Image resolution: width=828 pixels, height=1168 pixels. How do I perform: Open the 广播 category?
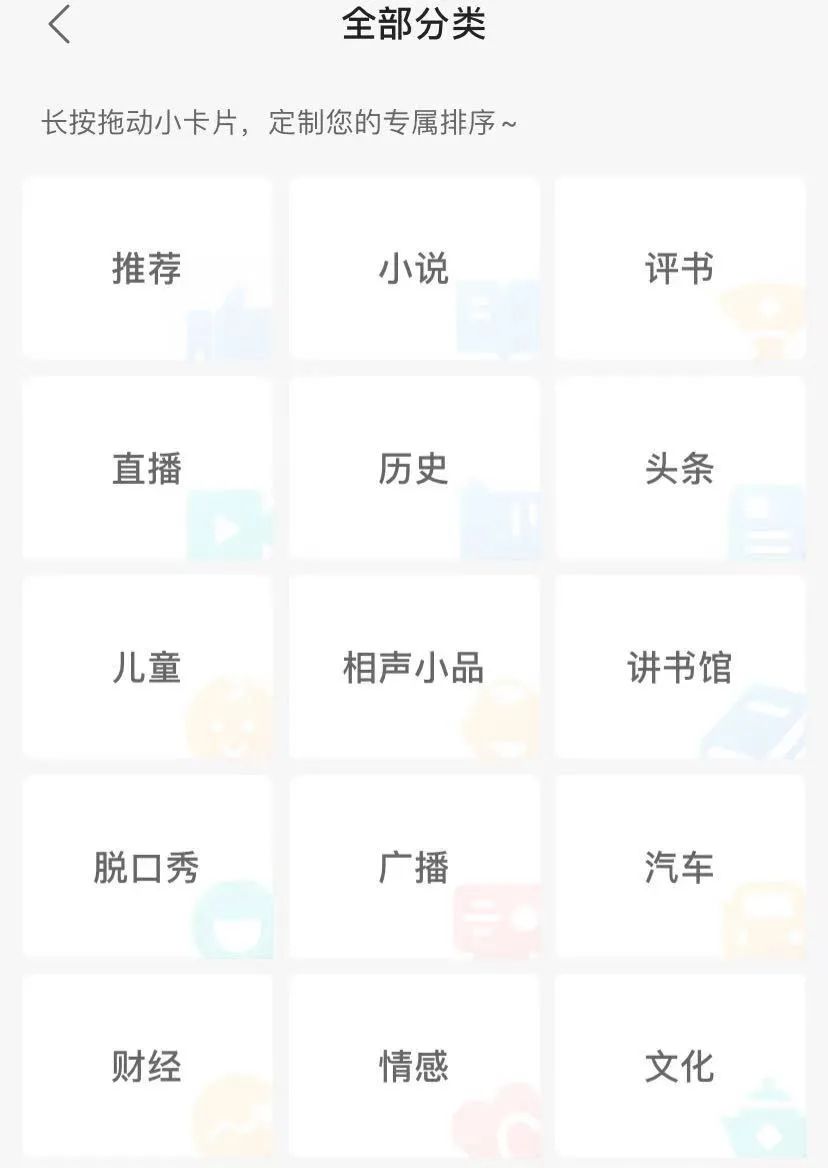(414, 866)
